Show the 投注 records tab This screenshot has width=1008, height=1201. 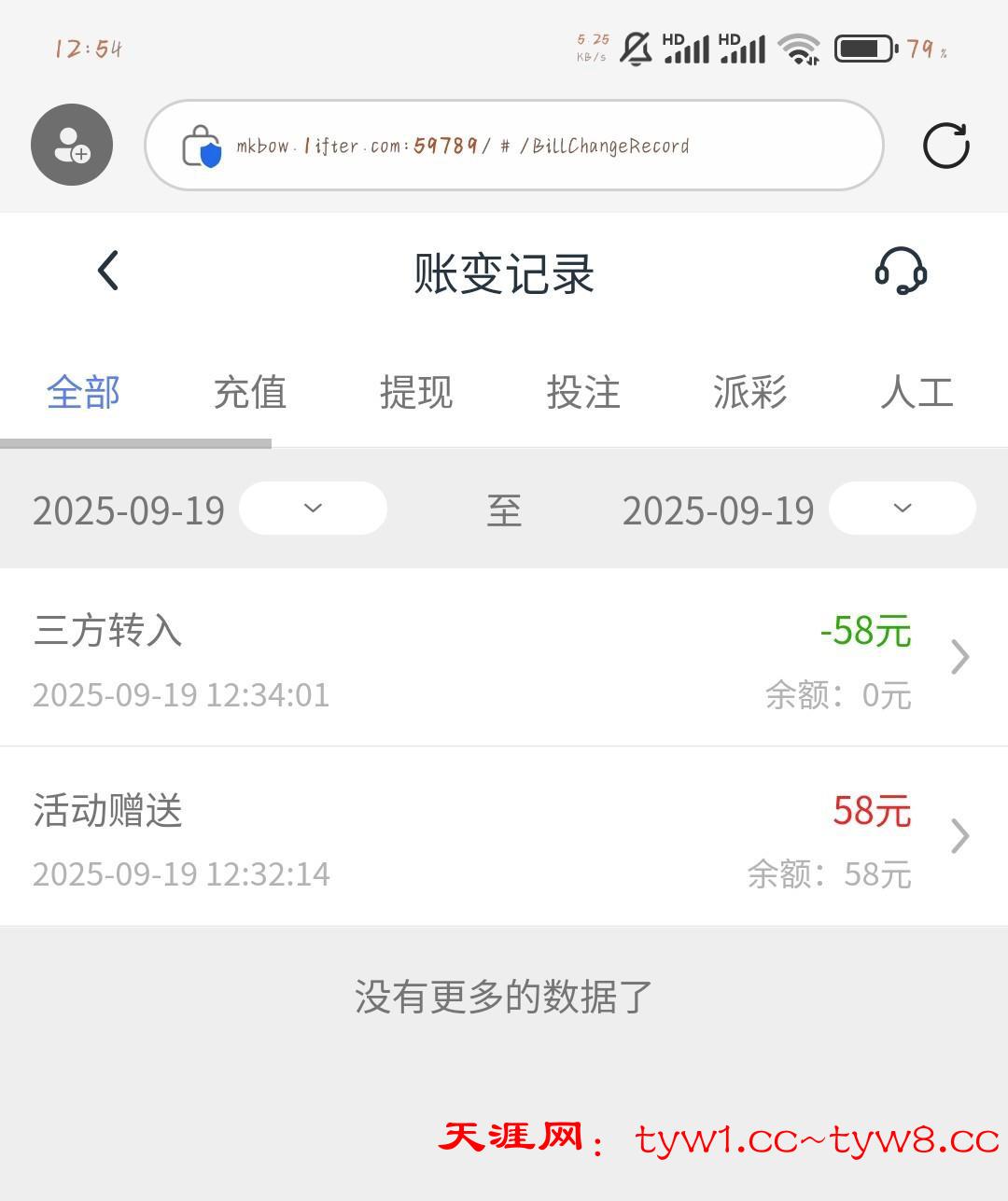[x=583, y=392]
